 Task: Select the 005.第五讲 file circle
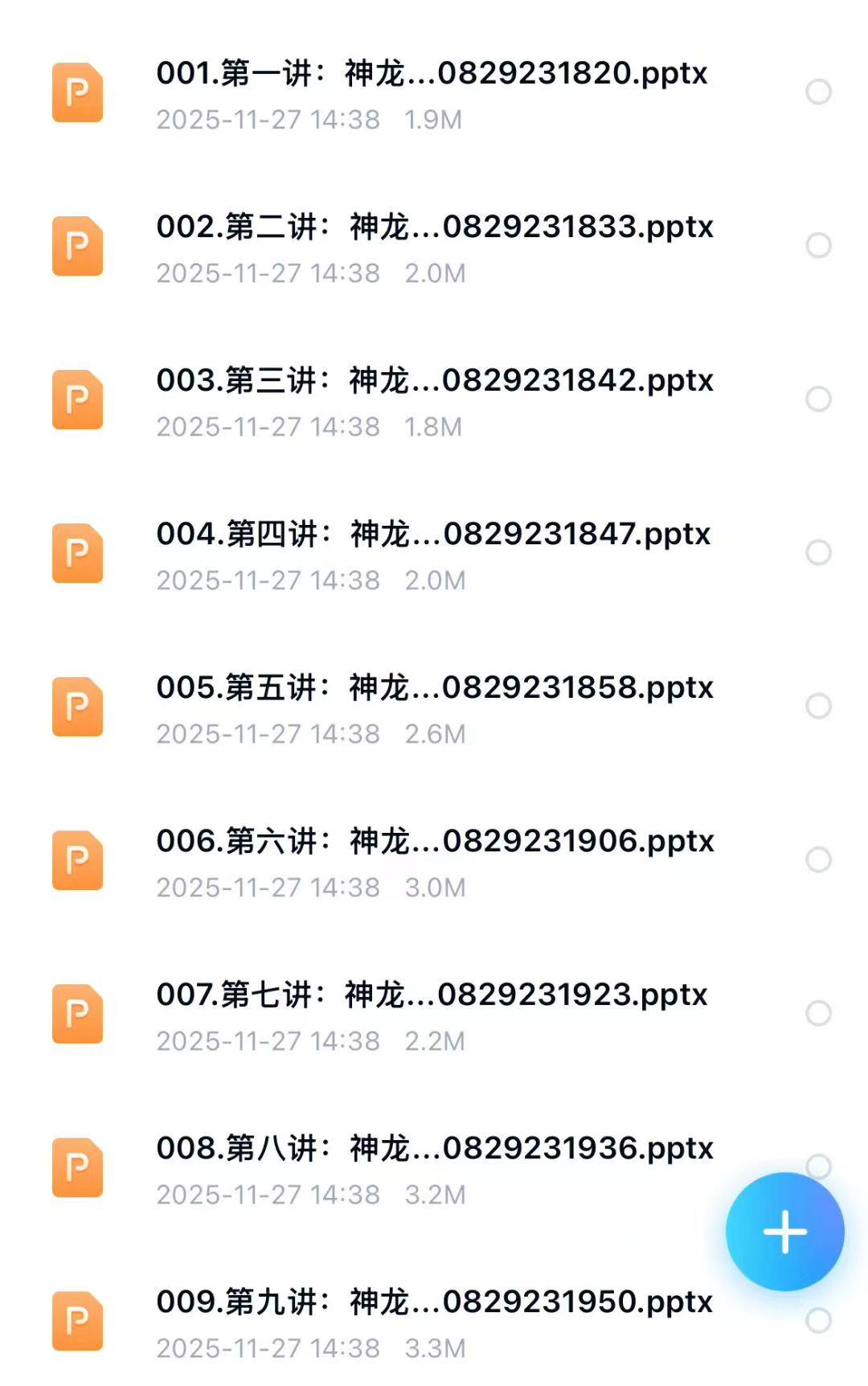[818, 706]
